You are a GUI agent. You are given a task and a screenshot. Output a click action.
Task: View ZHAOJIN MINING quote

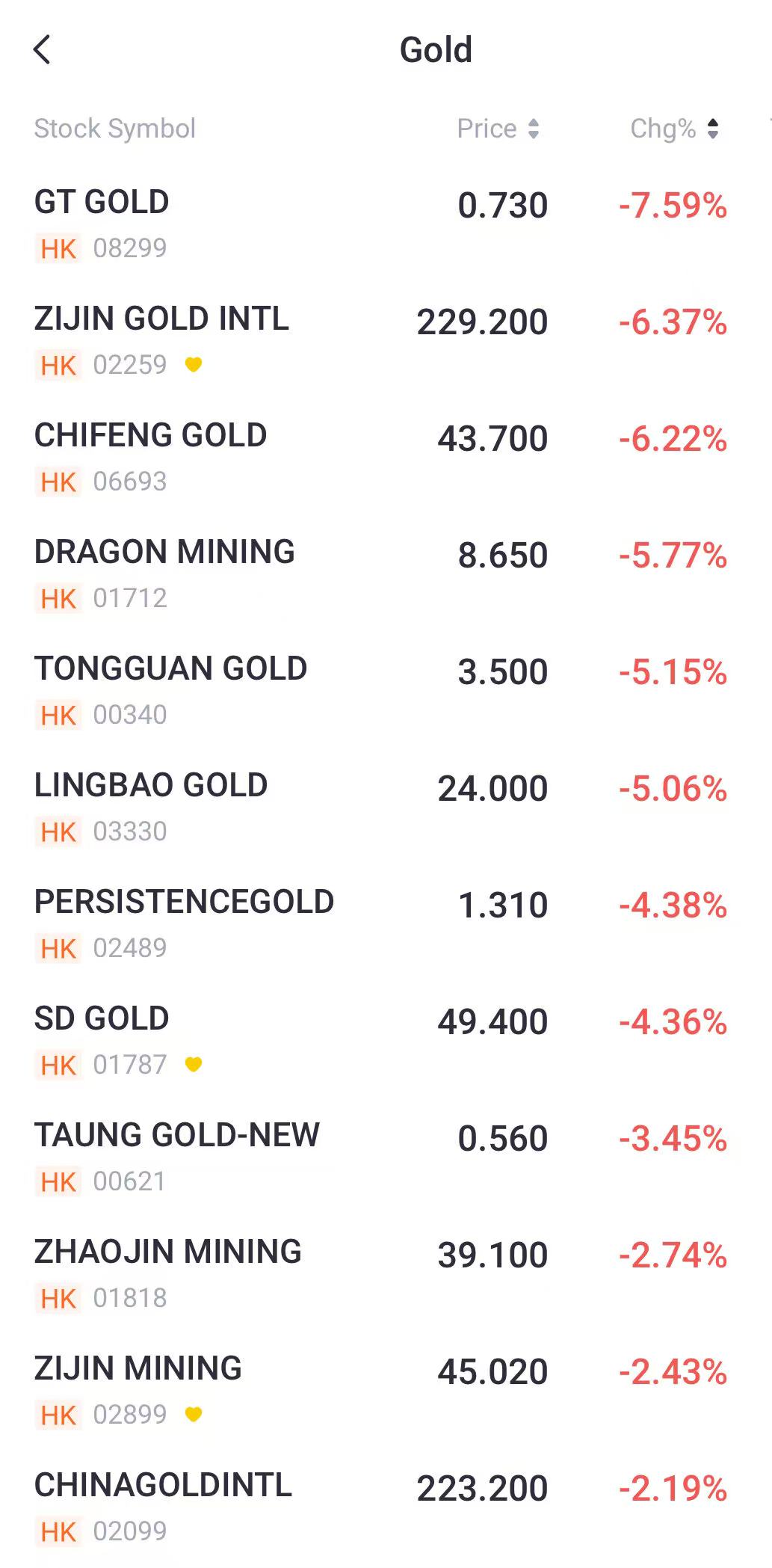tap(167, 1252)
